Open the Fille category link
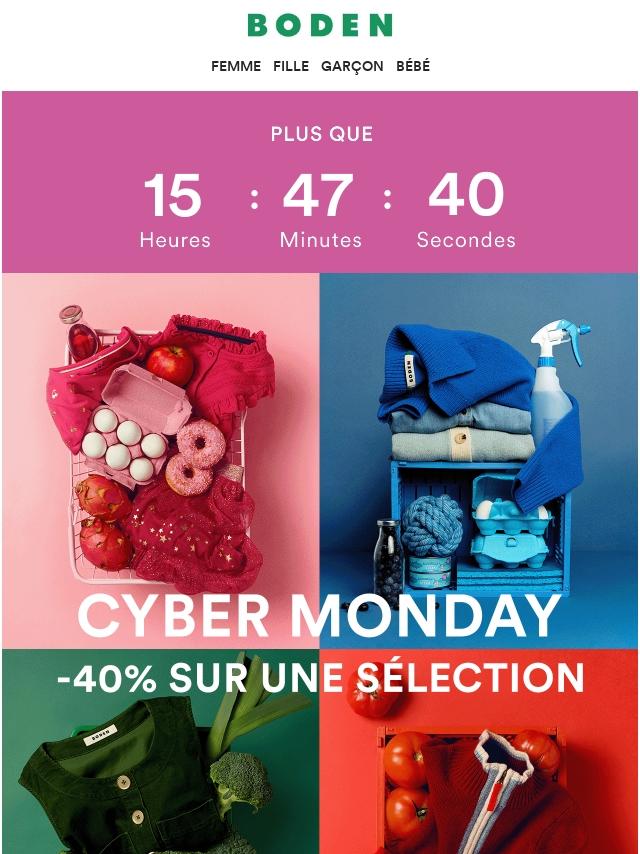Image resolution: width=640 pixels, height=854 pixels. (x=291, y=66)
